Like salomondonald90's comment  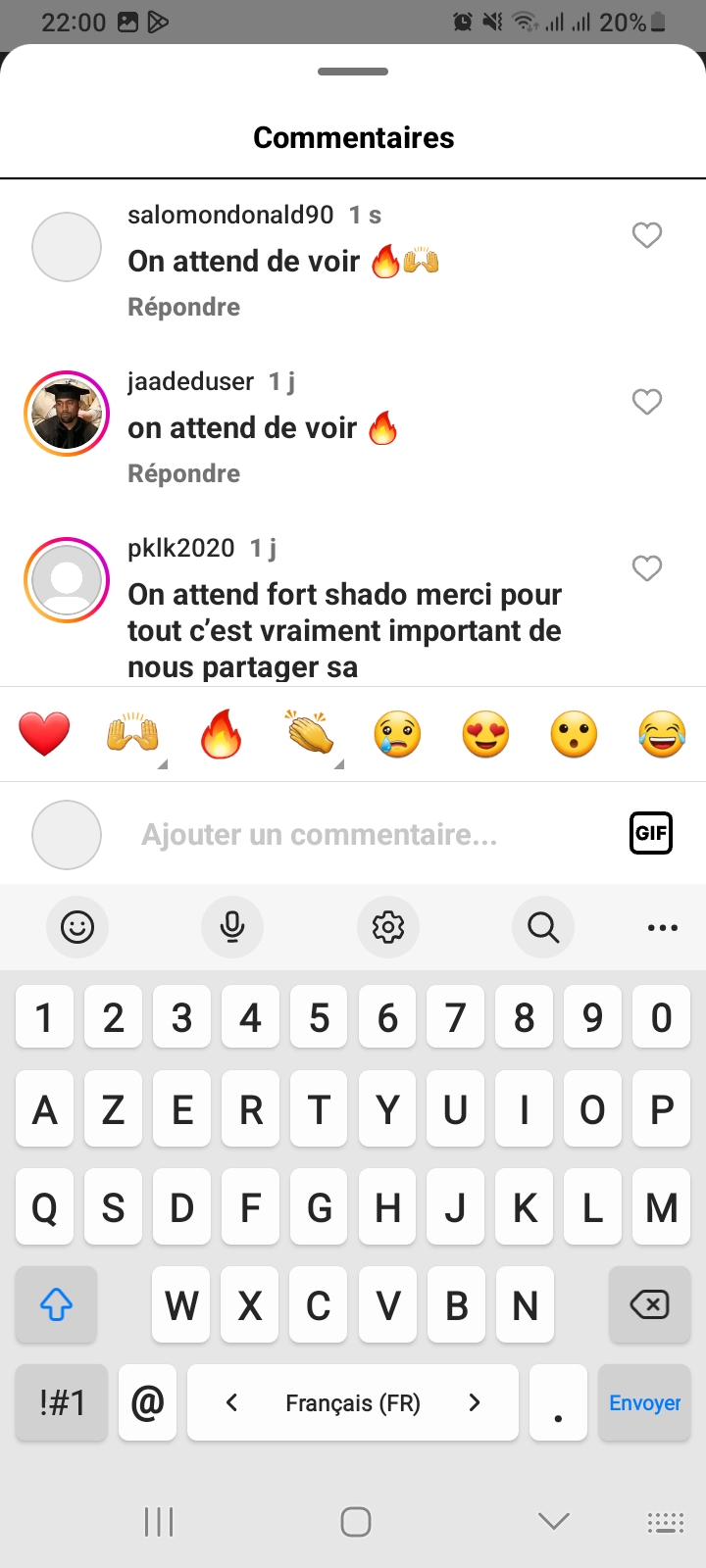(x=647, y=235)
